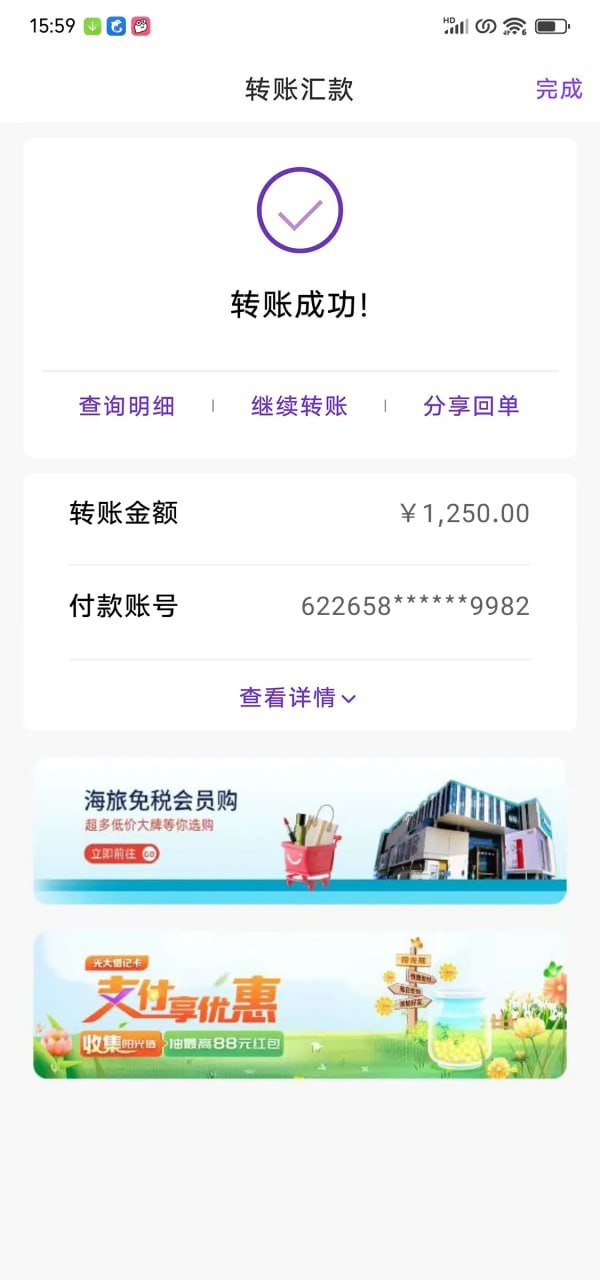600x1280 pixels.
Task: Select 继续转账 to transfer again
Action: [x=299, y=406]
